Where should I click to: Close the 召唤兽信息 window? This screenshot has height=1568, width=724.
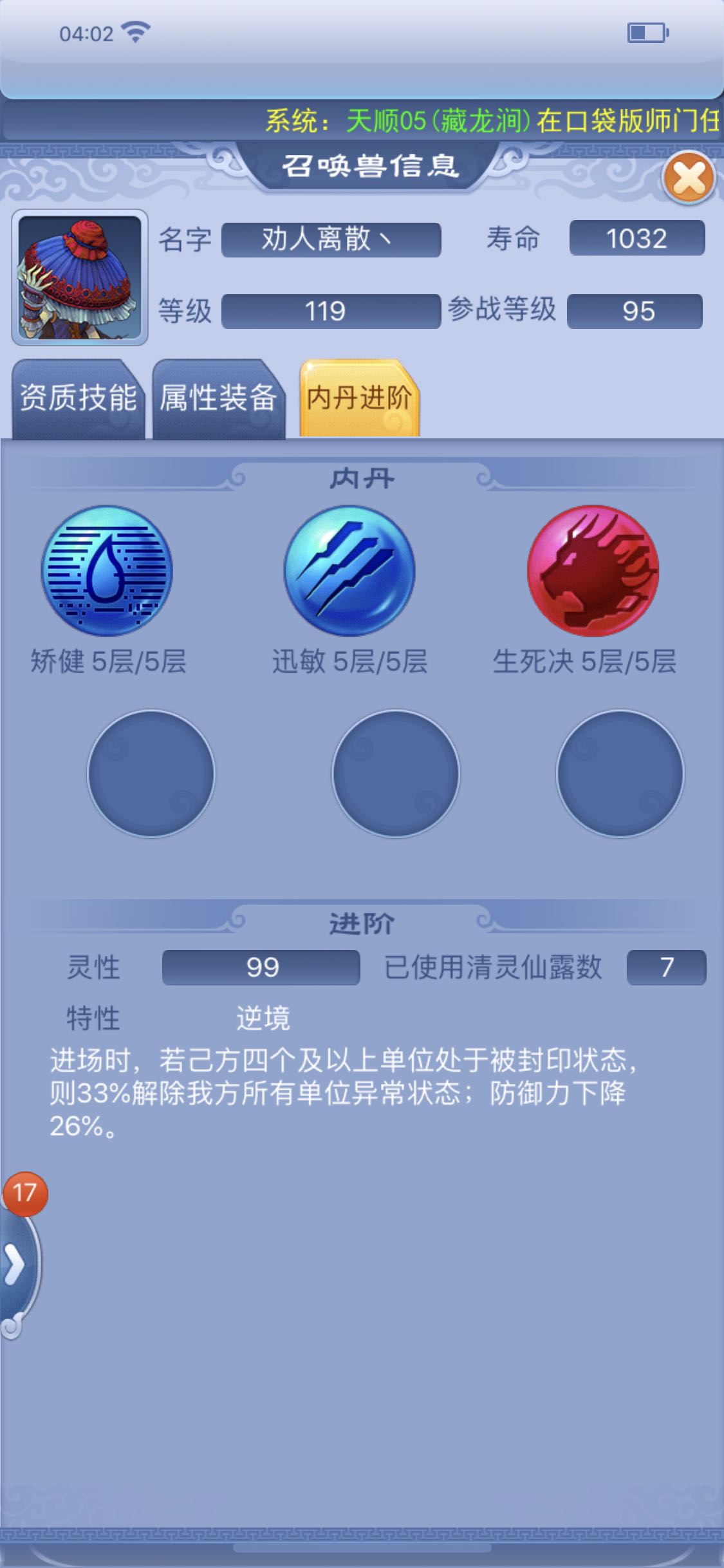[689, 178]
